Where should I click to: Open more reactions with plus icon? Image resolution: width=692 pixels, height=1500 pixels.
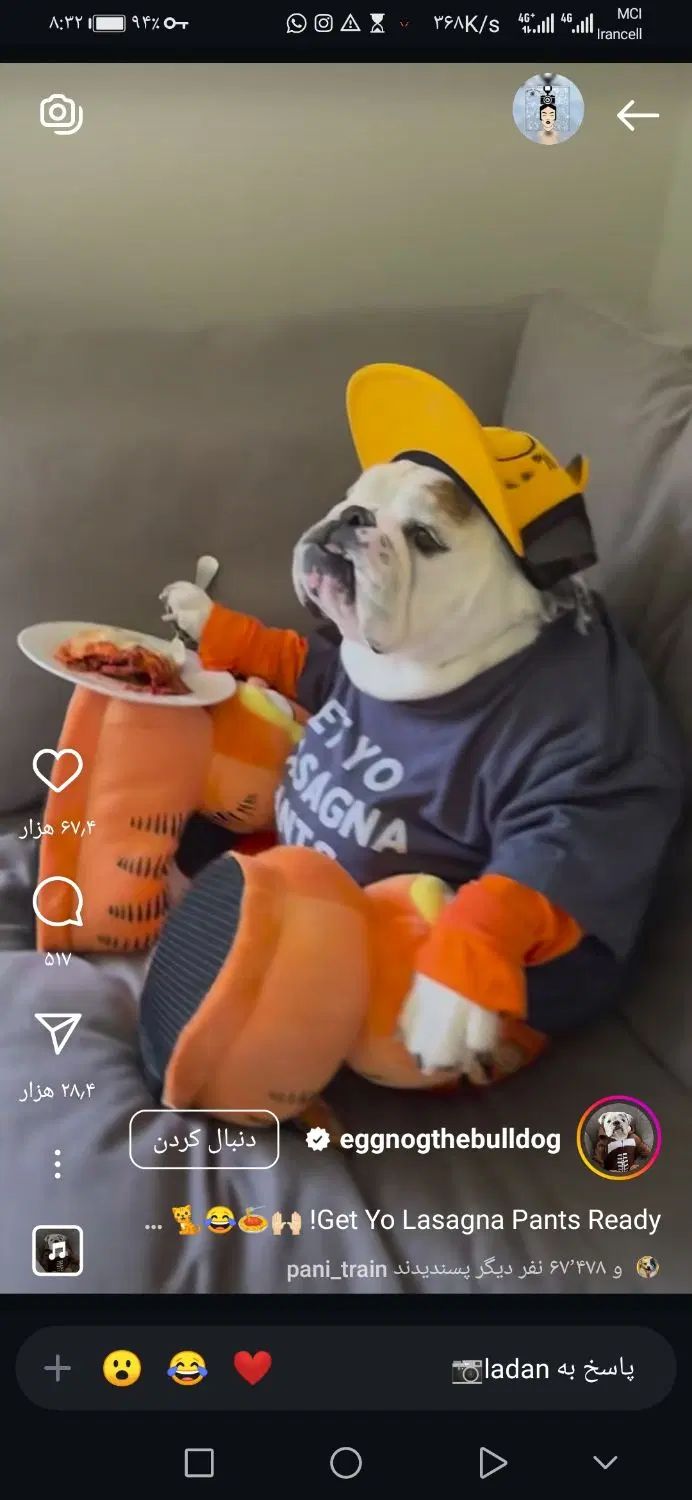(x=58, y=1368)
